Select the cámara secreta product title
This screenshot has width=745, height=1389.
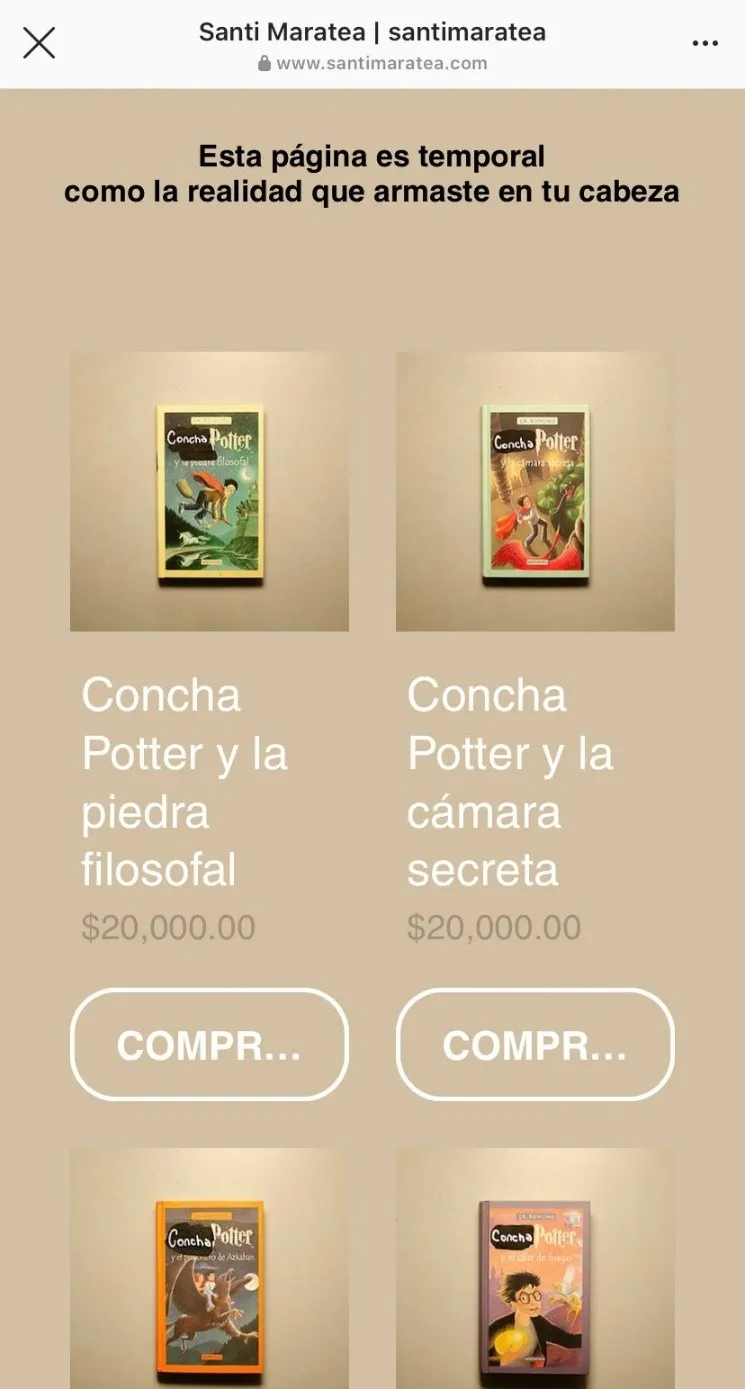(x=510, y=782)
